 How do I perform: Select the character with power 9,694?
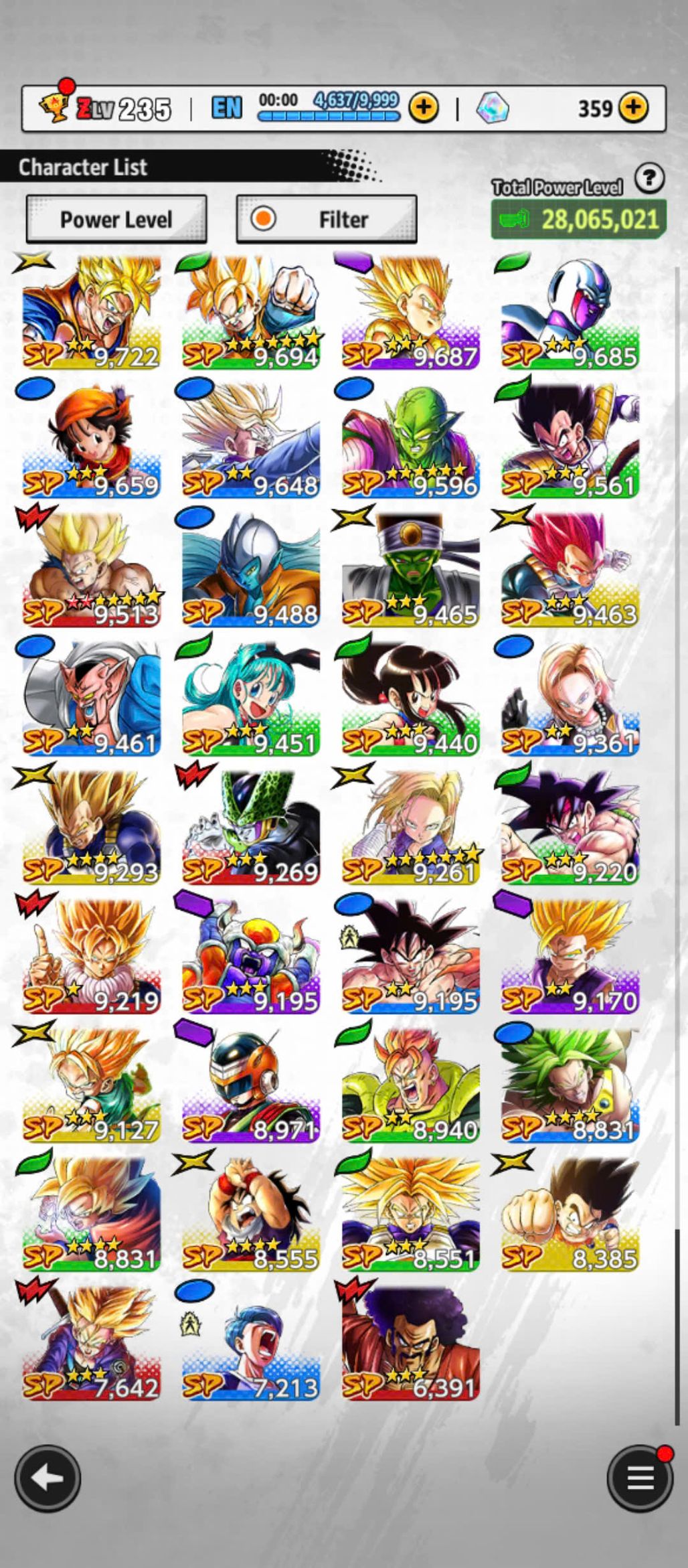point(251,313)
